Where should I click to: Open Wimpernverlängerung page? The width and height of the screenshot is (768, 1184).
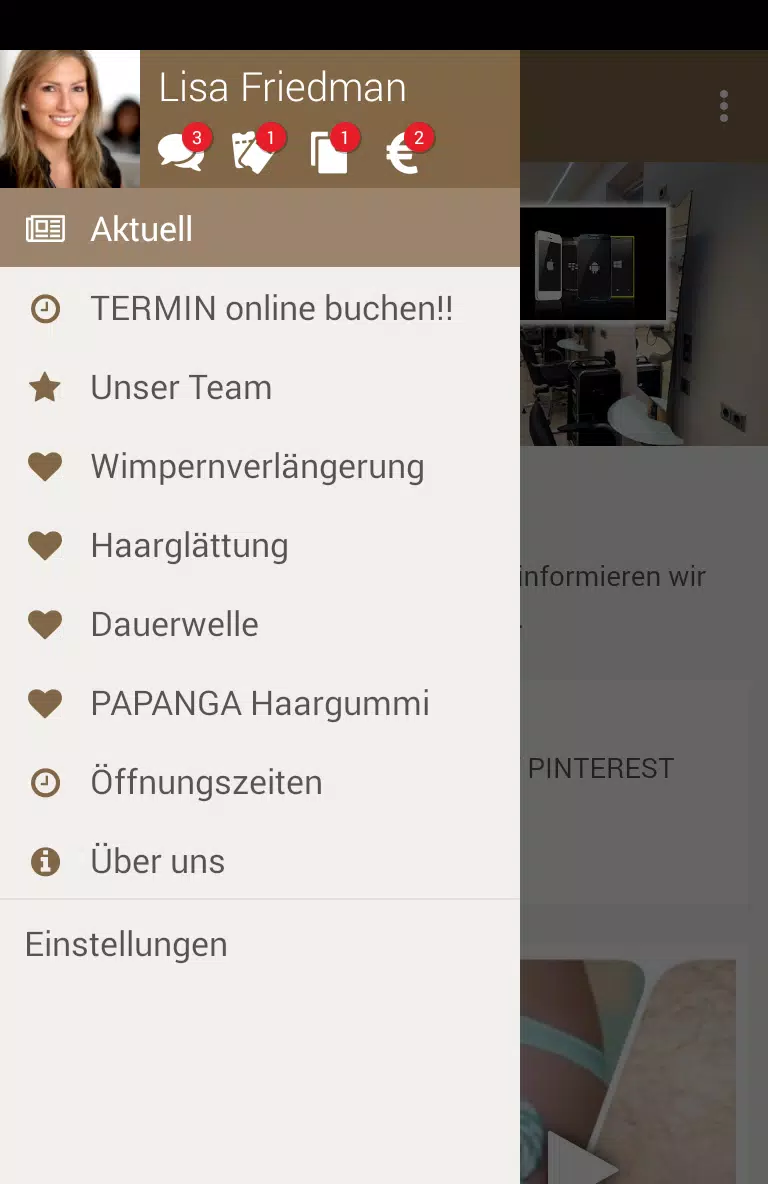click(x=257, y=467)
